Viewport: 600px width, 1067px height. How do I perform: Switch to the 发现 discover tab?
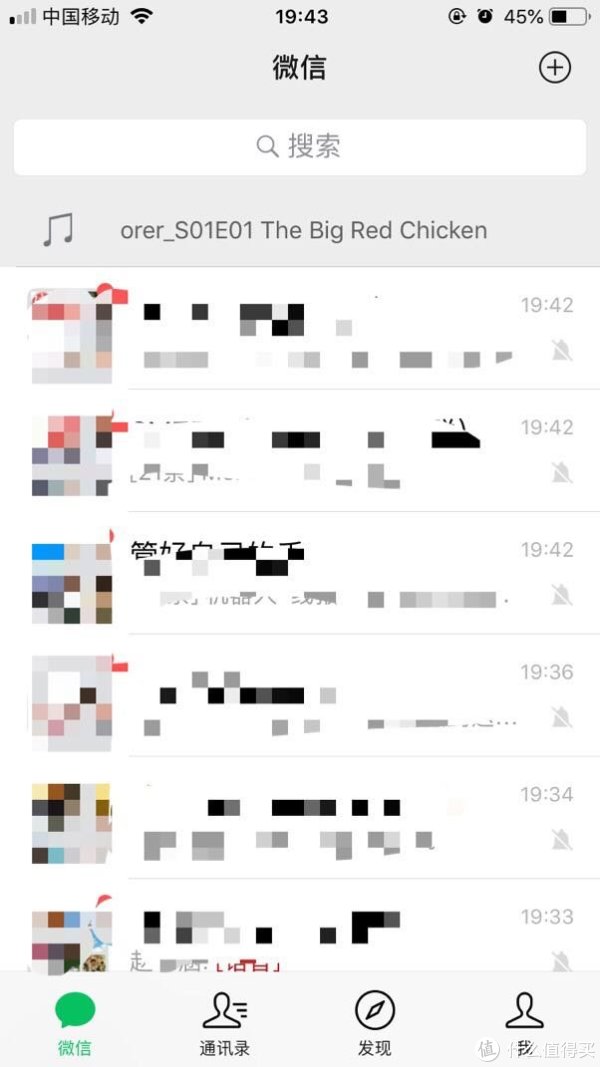[374, 1022]
